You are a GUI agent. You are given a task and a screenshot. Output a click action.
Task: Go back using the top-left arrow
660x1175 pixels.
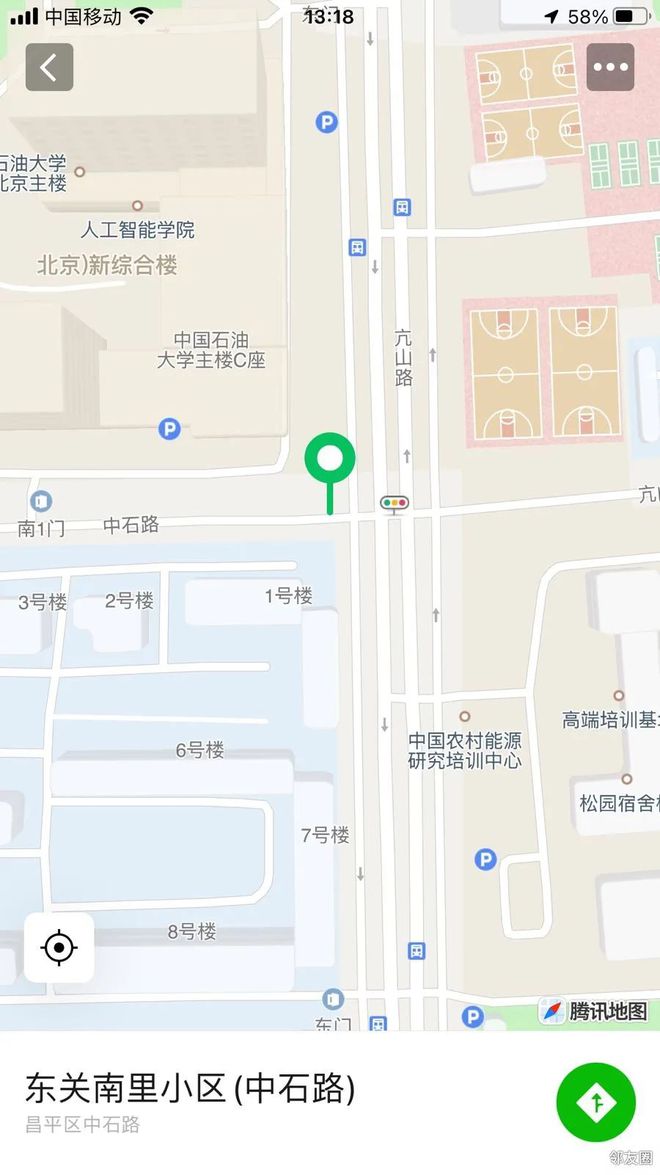(49, 67)
